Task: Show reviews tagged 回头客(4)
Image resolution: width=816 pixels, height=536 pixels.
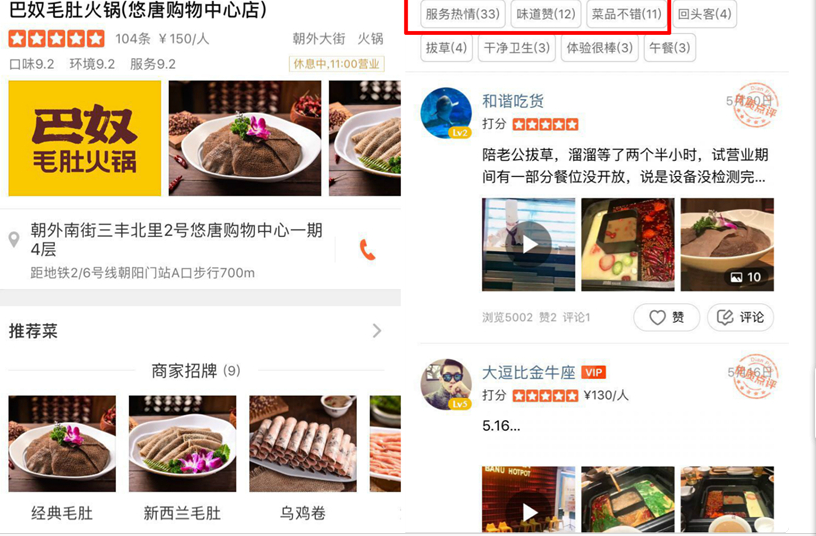Action: pos(704,15)
